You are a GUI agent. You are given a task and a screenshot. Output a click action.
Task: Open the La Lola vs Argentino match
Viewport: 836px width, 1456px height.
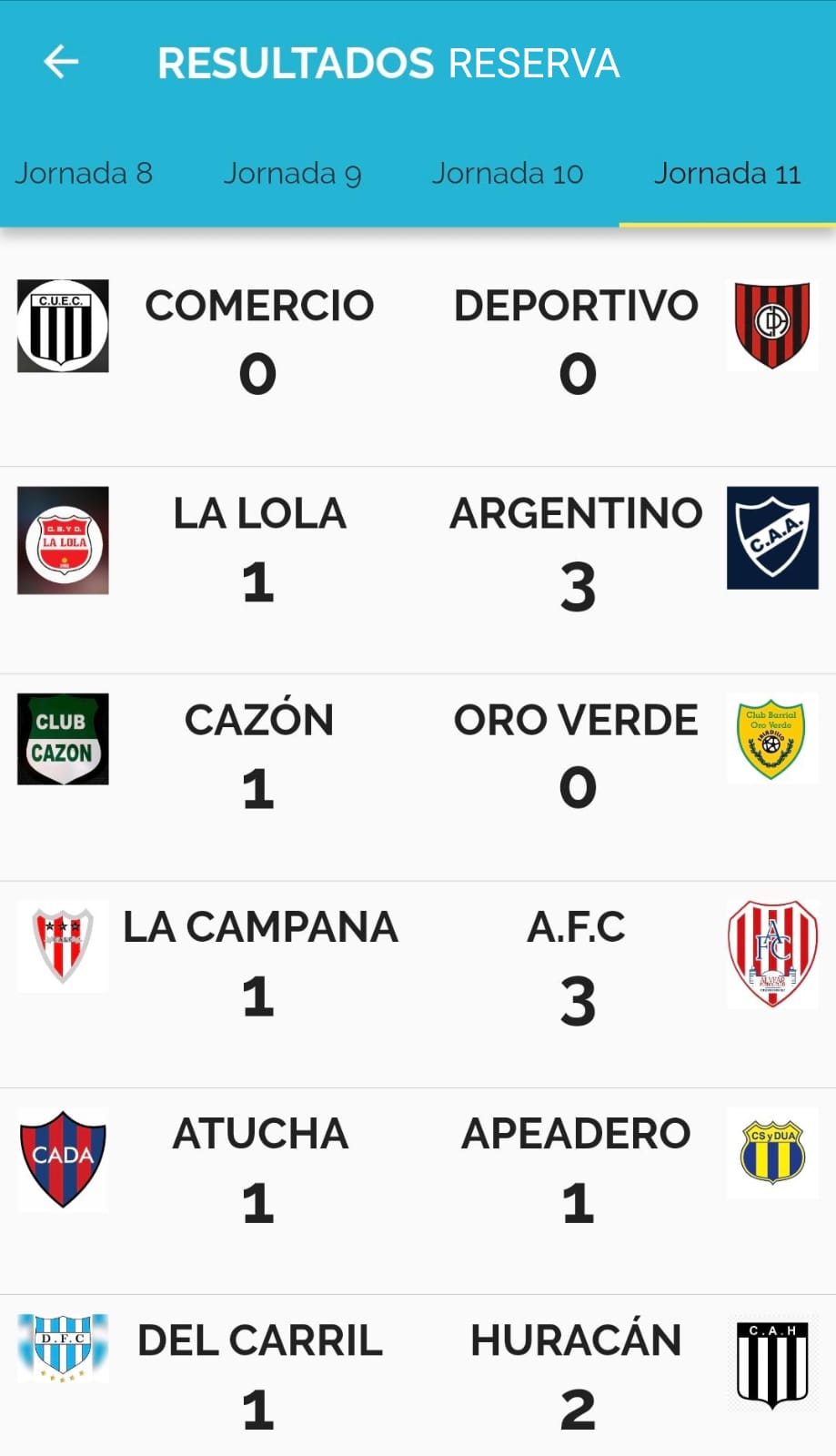(418, 571)
